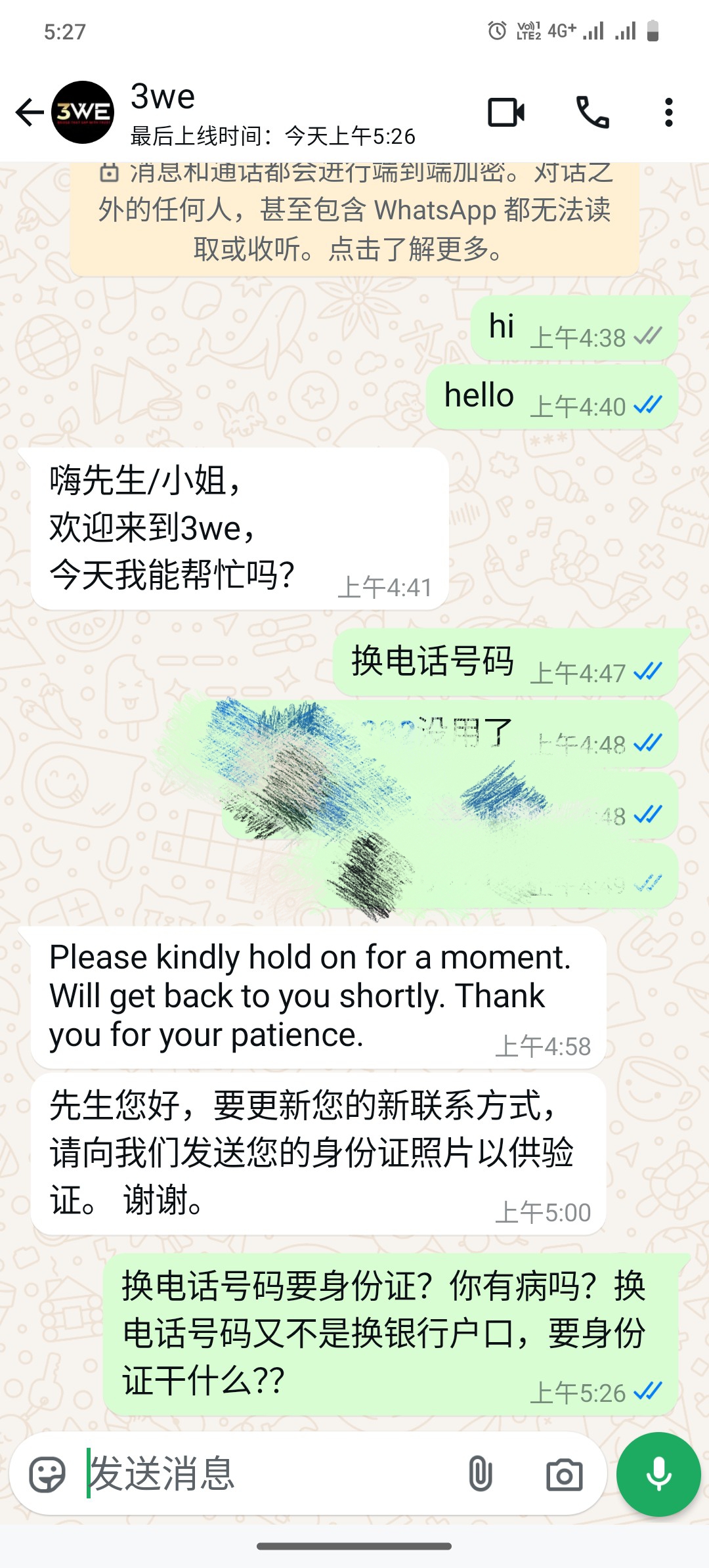Open the chat overflow menu
Screen dimensions: 709x1568
668,112
